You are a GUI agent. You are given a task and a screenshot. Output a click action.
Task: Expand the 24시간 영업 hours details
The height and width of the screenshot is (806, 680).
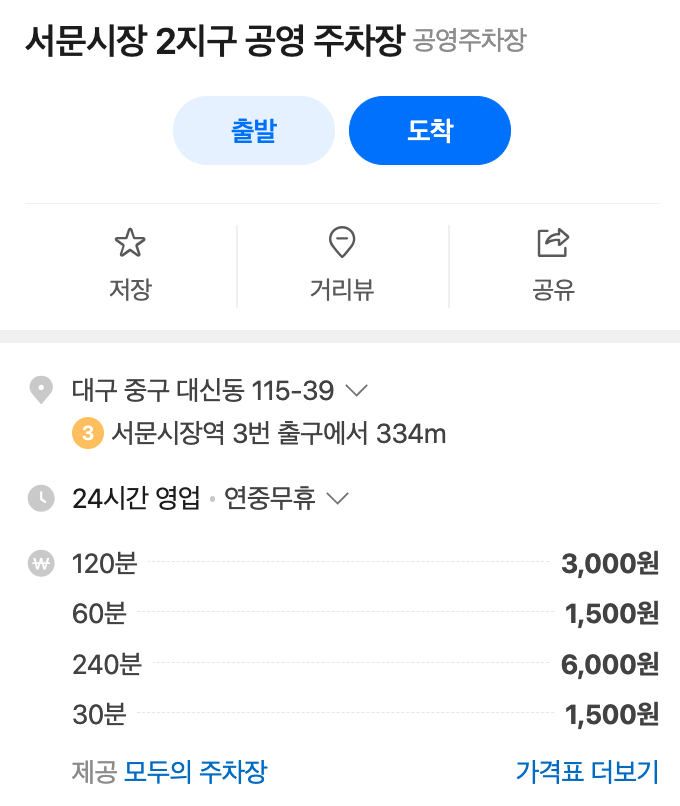pyautogui.click(x=338, y=498)
